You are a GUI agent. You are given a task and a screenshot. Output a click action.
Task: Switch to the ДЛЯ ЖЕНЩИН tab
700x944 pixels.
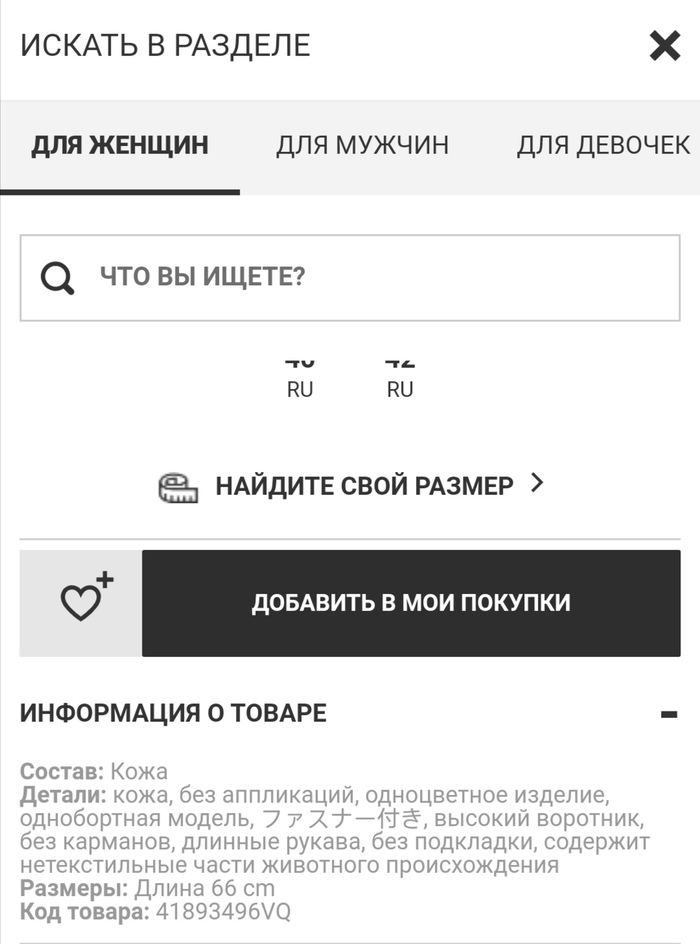click(120, 146)
